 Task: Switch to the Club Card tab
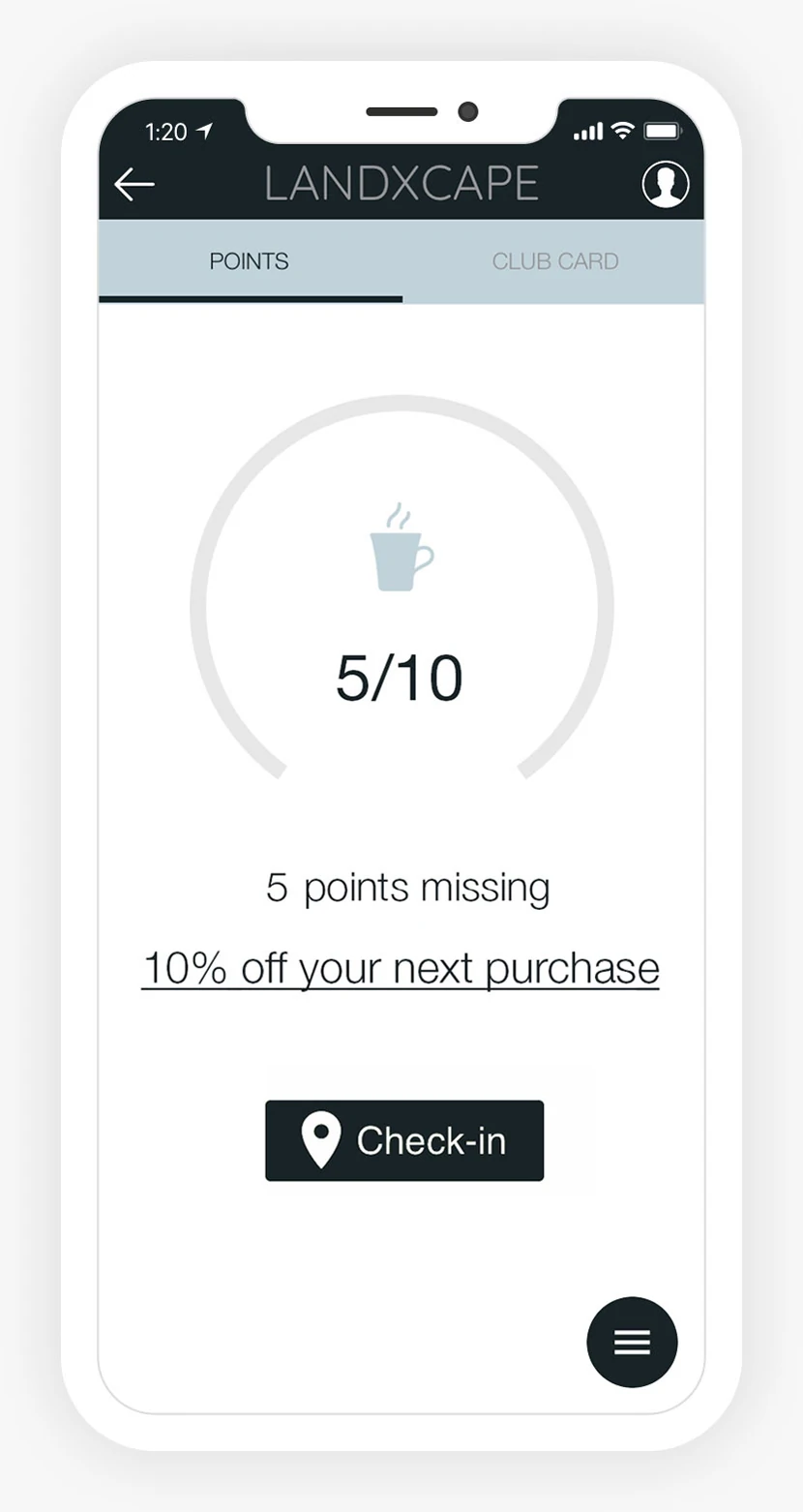pos(554,261)
